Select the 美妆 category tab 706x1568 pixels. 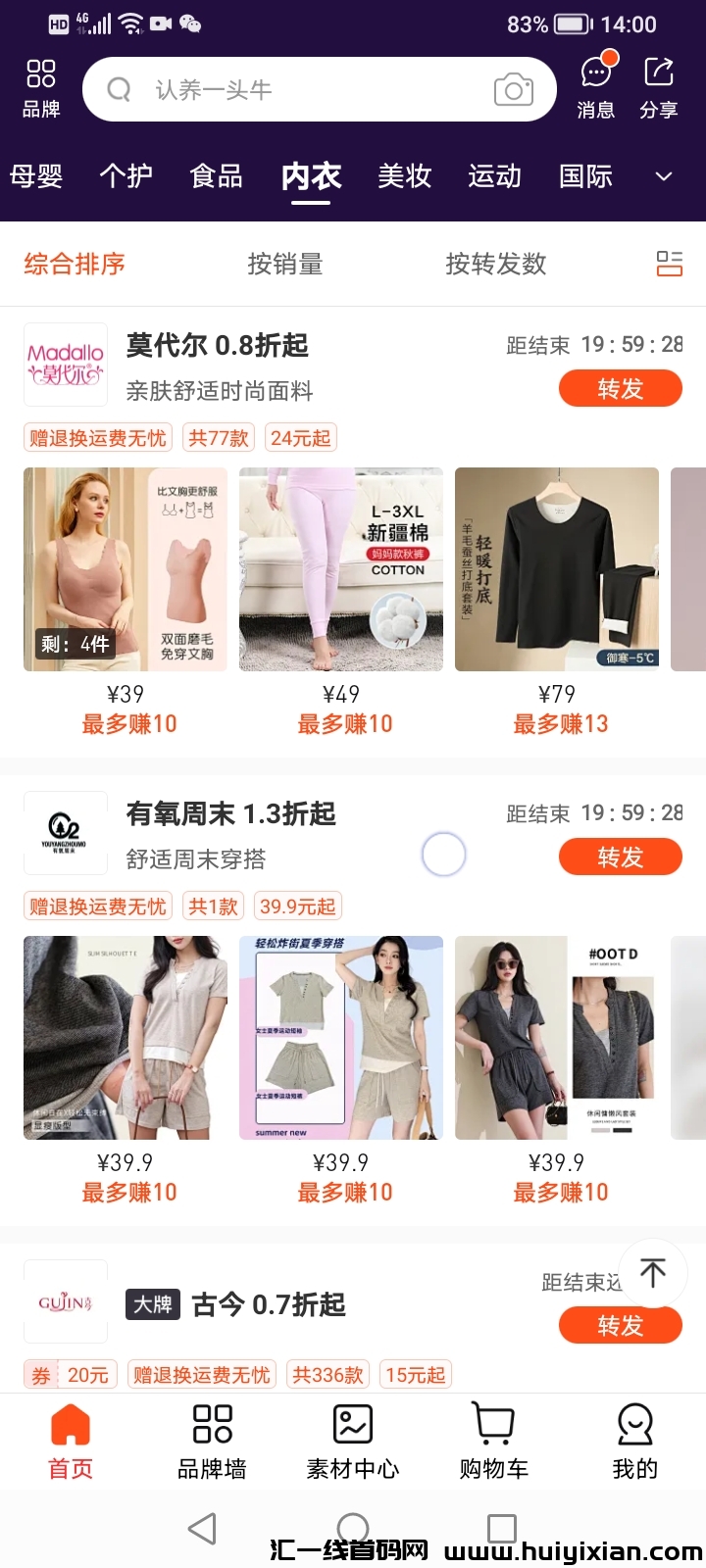405,176
